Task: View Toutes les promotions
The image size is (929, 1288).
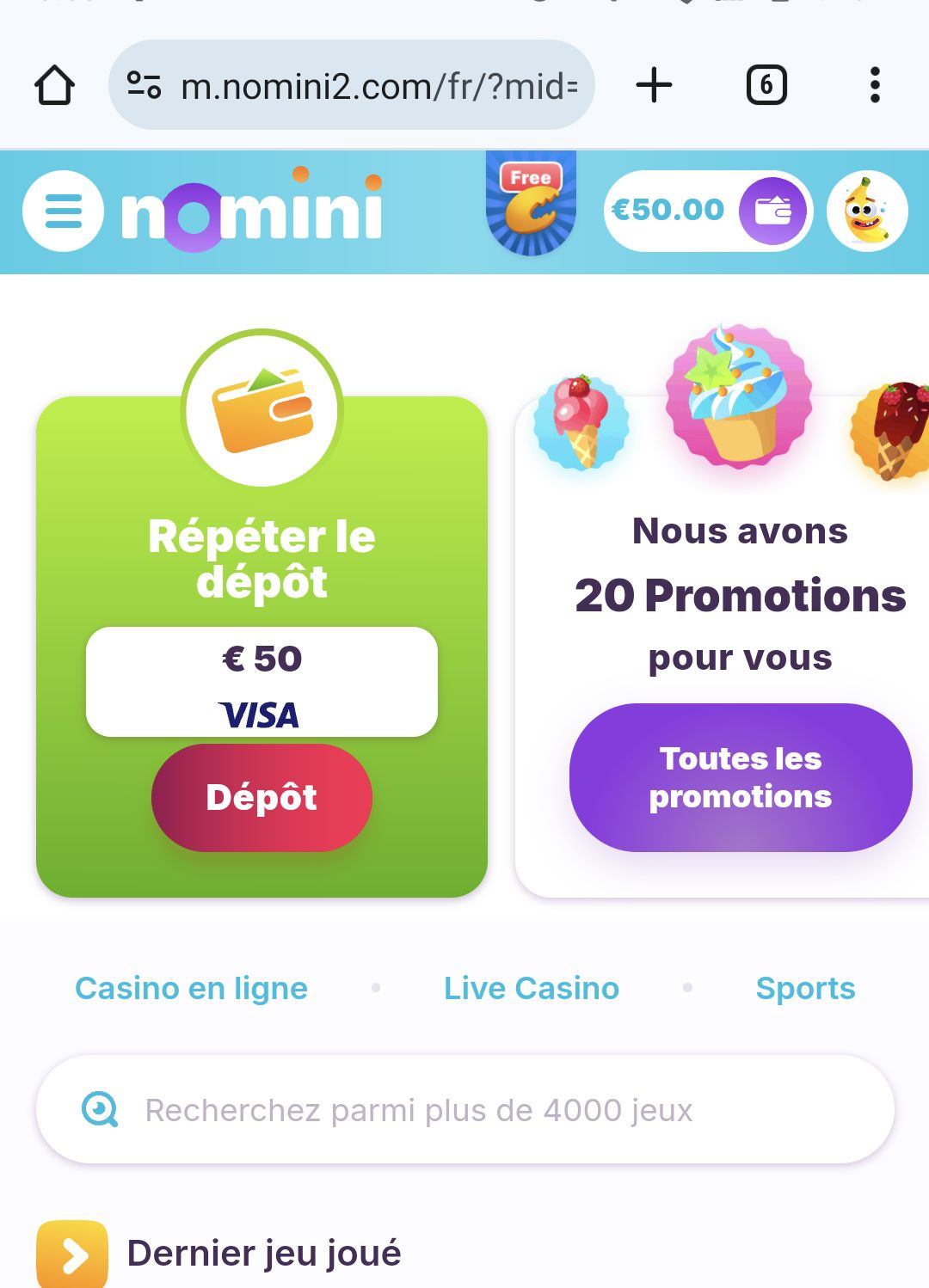Action: pyautogui.click(x=740, y=777)
